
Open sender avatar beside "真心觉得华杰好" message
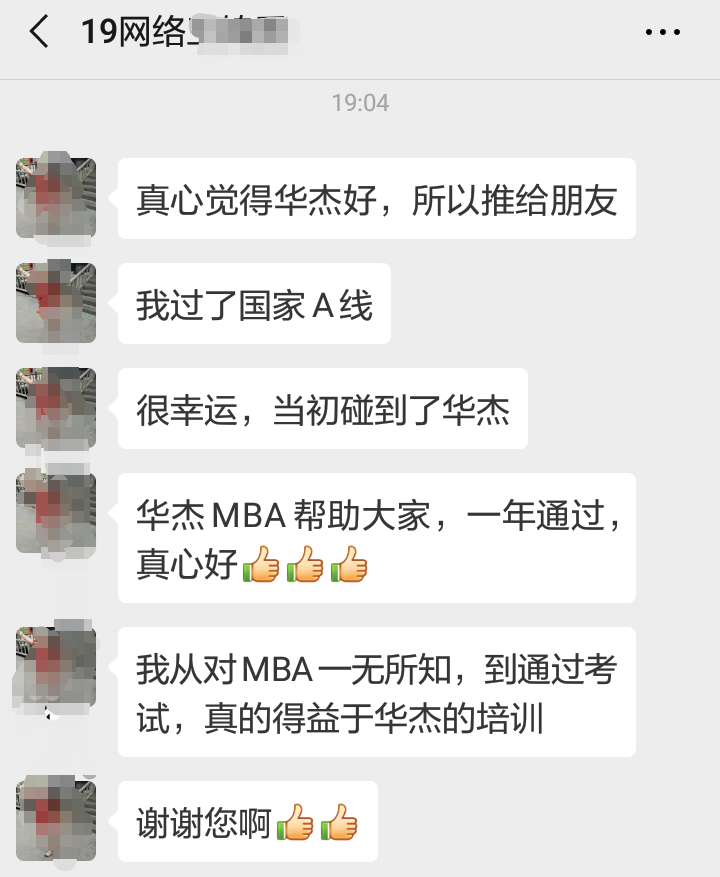click(56, 197)
